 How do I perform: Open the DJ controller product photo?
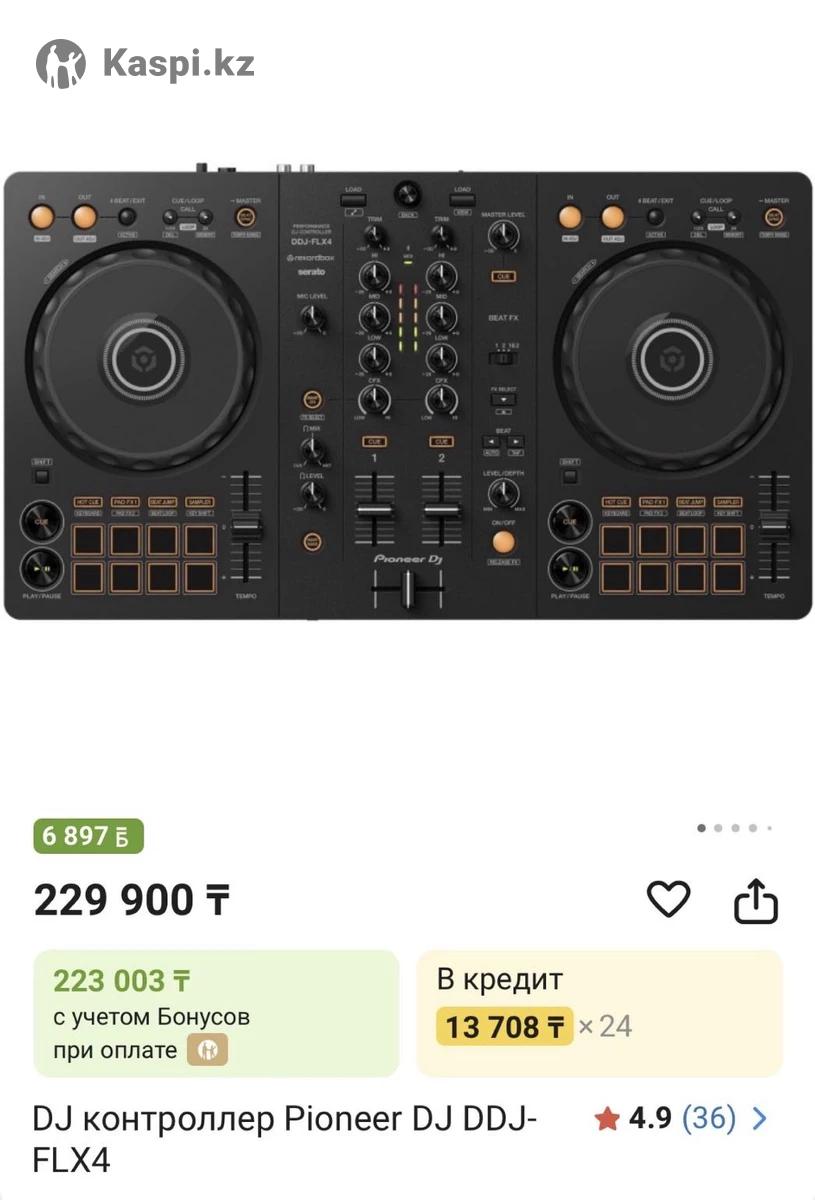click(407, 395)
